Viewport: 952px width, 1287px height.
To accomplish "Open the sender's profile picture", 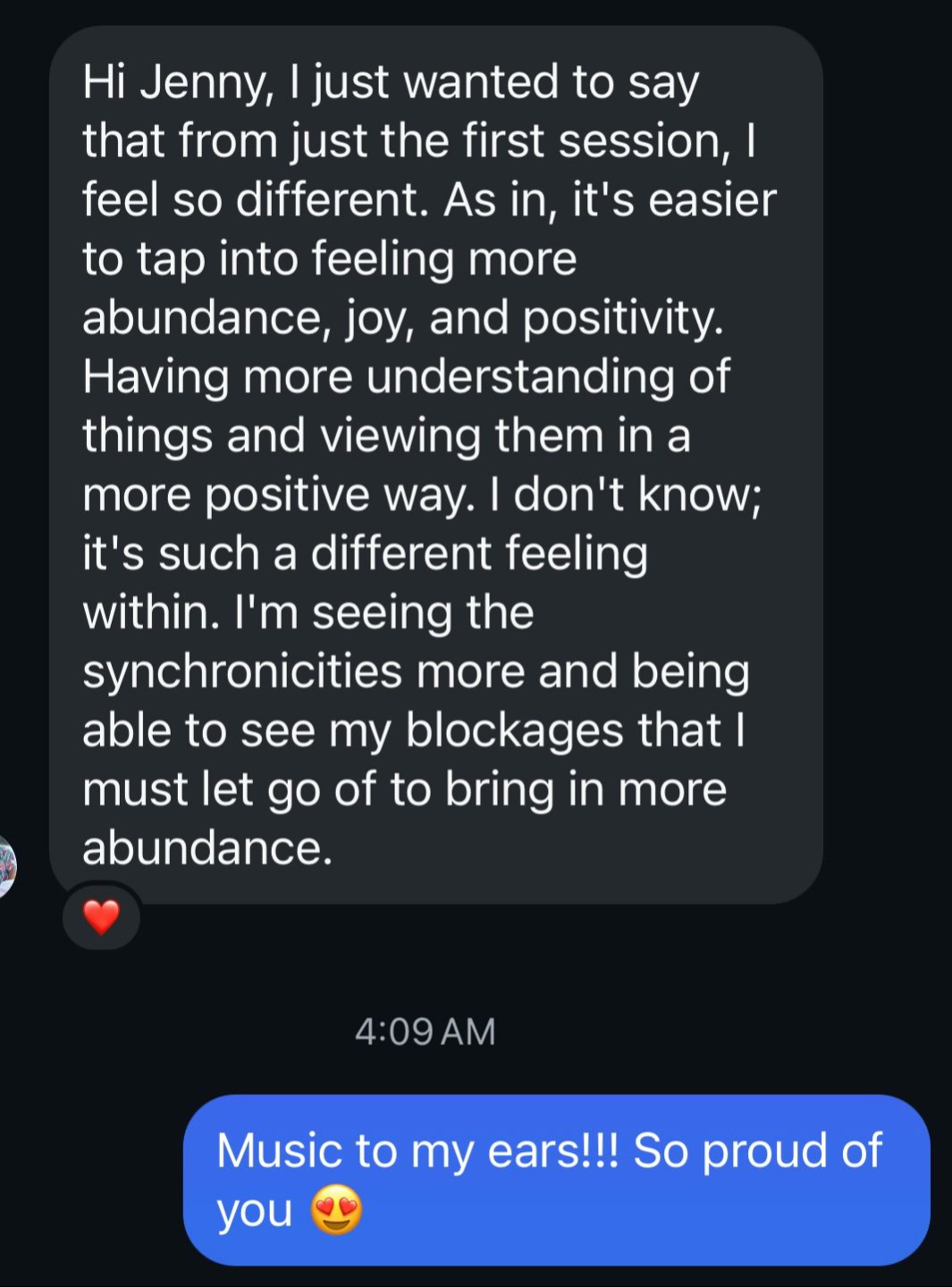I will point(6,864).
